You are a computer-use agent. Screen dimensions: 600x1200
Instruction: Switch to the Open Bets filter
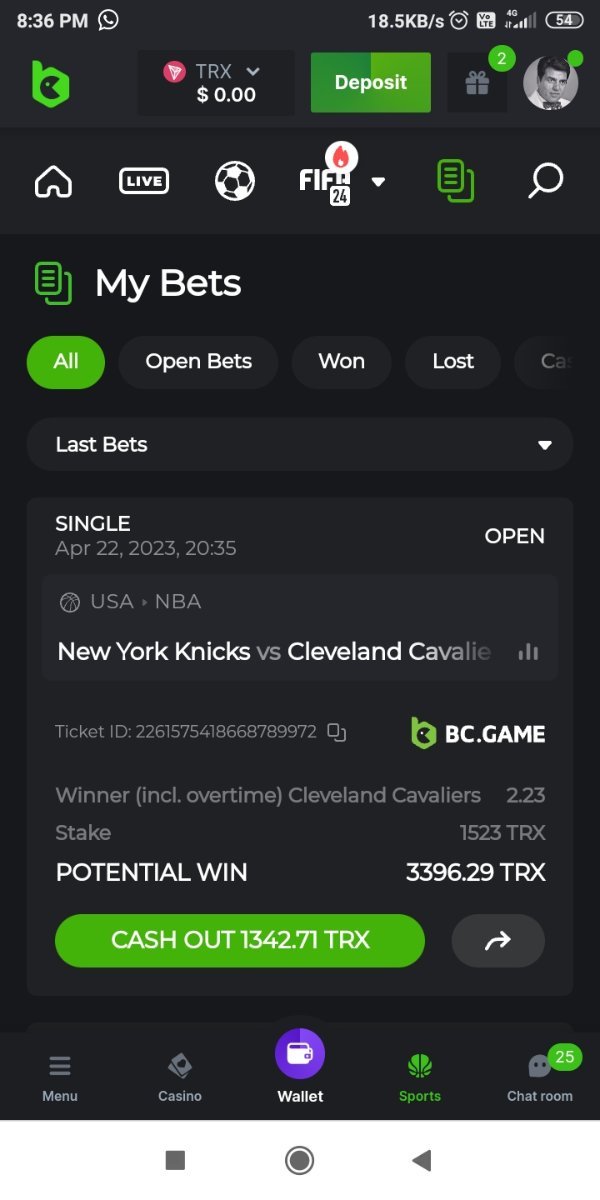click(x=198, y=362)
